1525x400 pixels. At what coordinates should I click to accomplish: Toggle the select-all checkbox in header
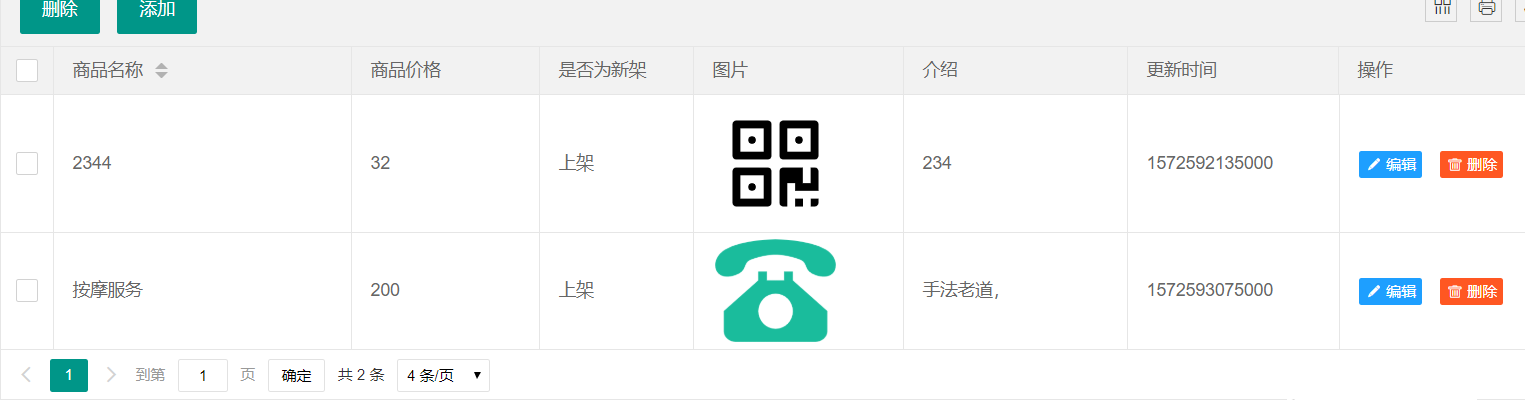click(x=27, y=70)
